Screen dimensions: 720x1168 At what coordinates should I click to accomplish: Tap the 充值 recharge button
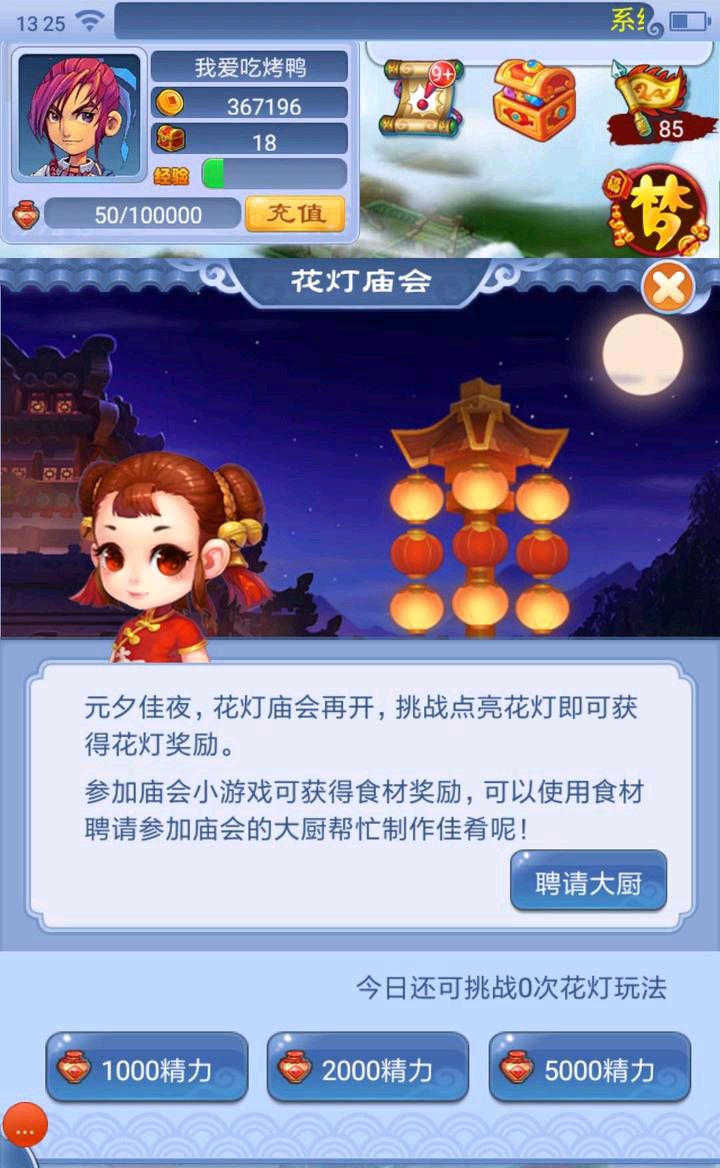296,215
